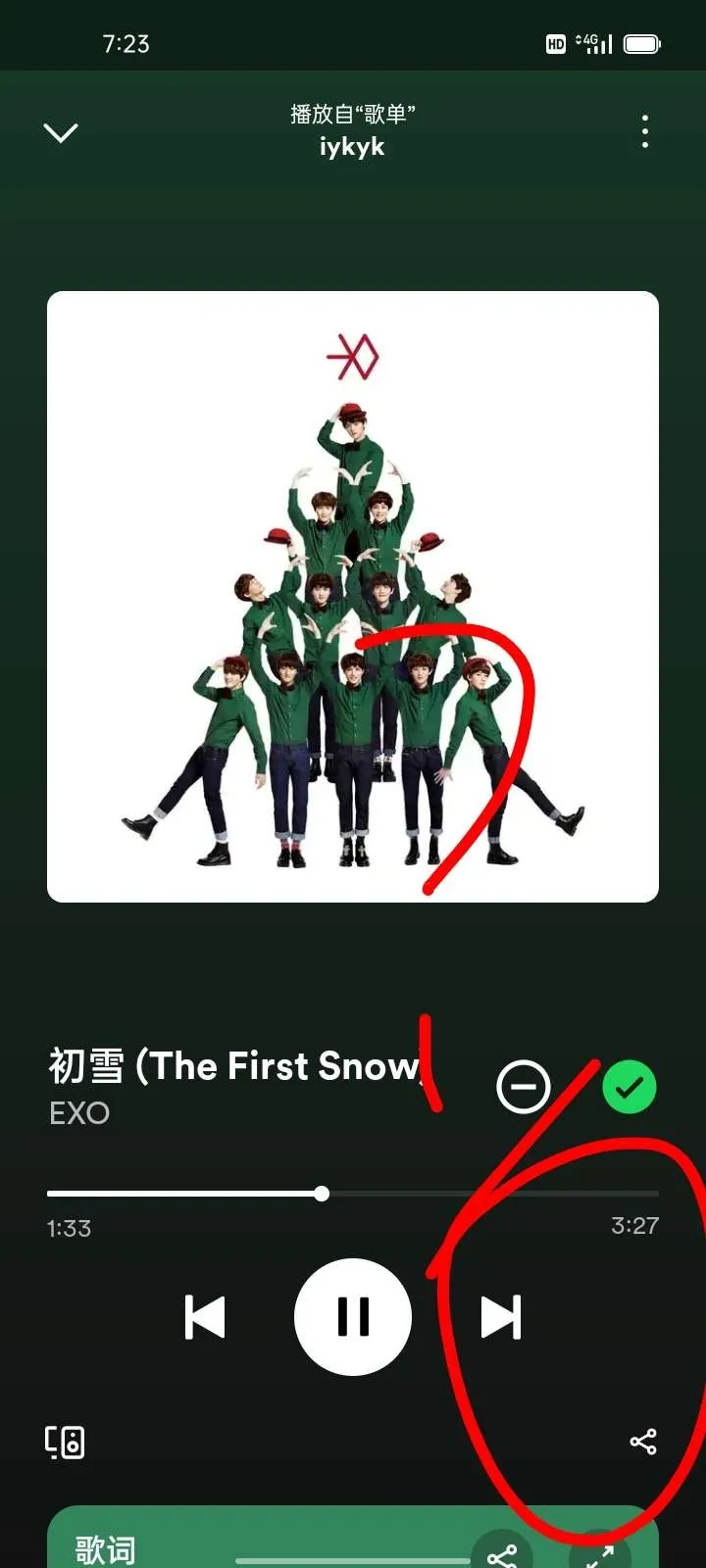The width and height of the screenshot is (706, 1568).
Task: Share lyrics from the lyrics card
Action: coord(502,1554)
